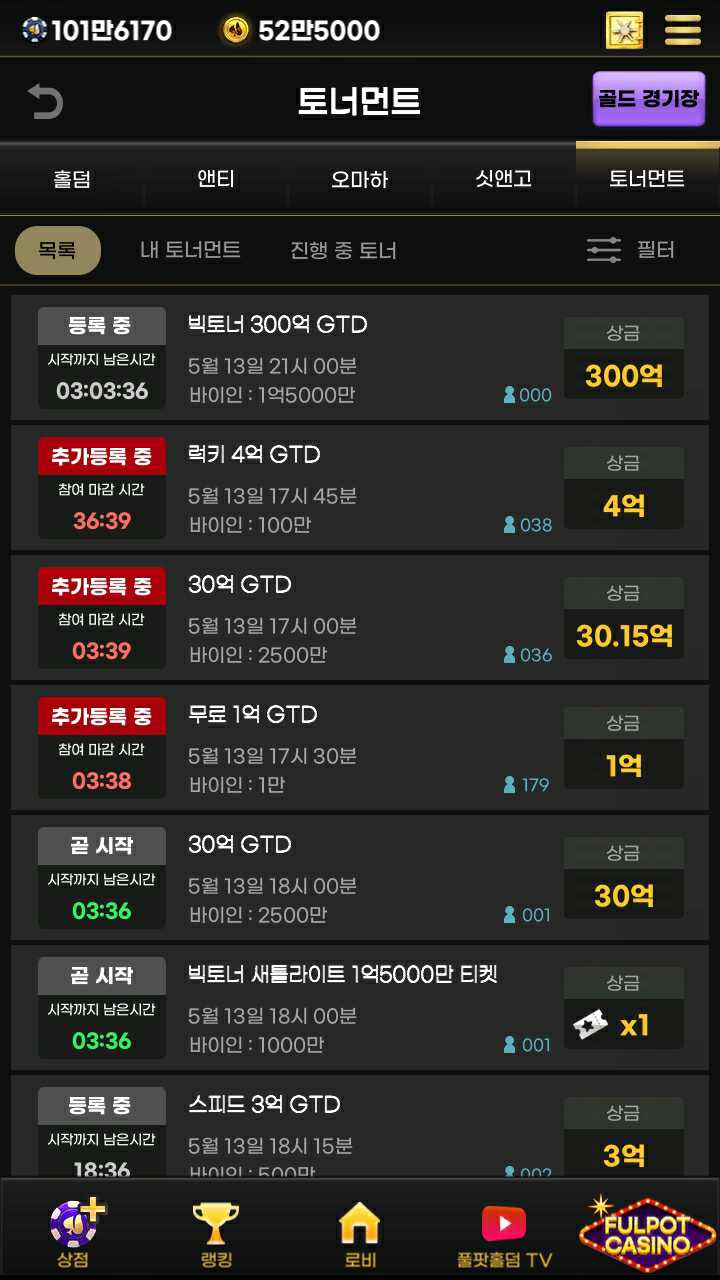Switch to the 오마하 tab
This screenshot has height=1280, width=720.
point(359,179)
